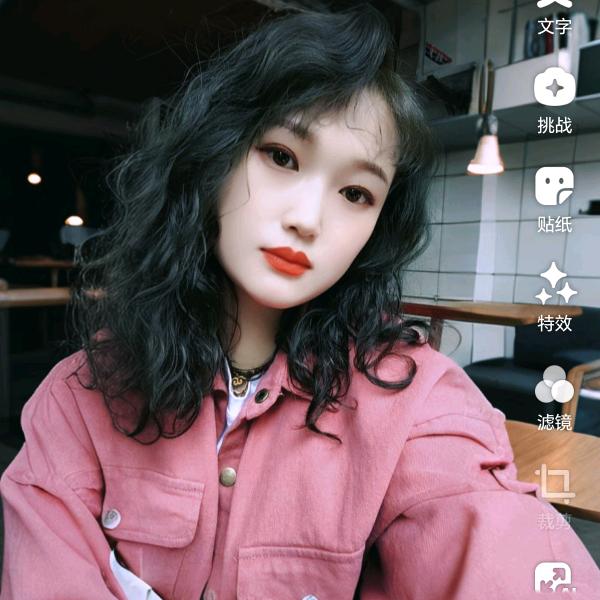
Task: Open the 文字 text tool
Action: coord(554,18)
